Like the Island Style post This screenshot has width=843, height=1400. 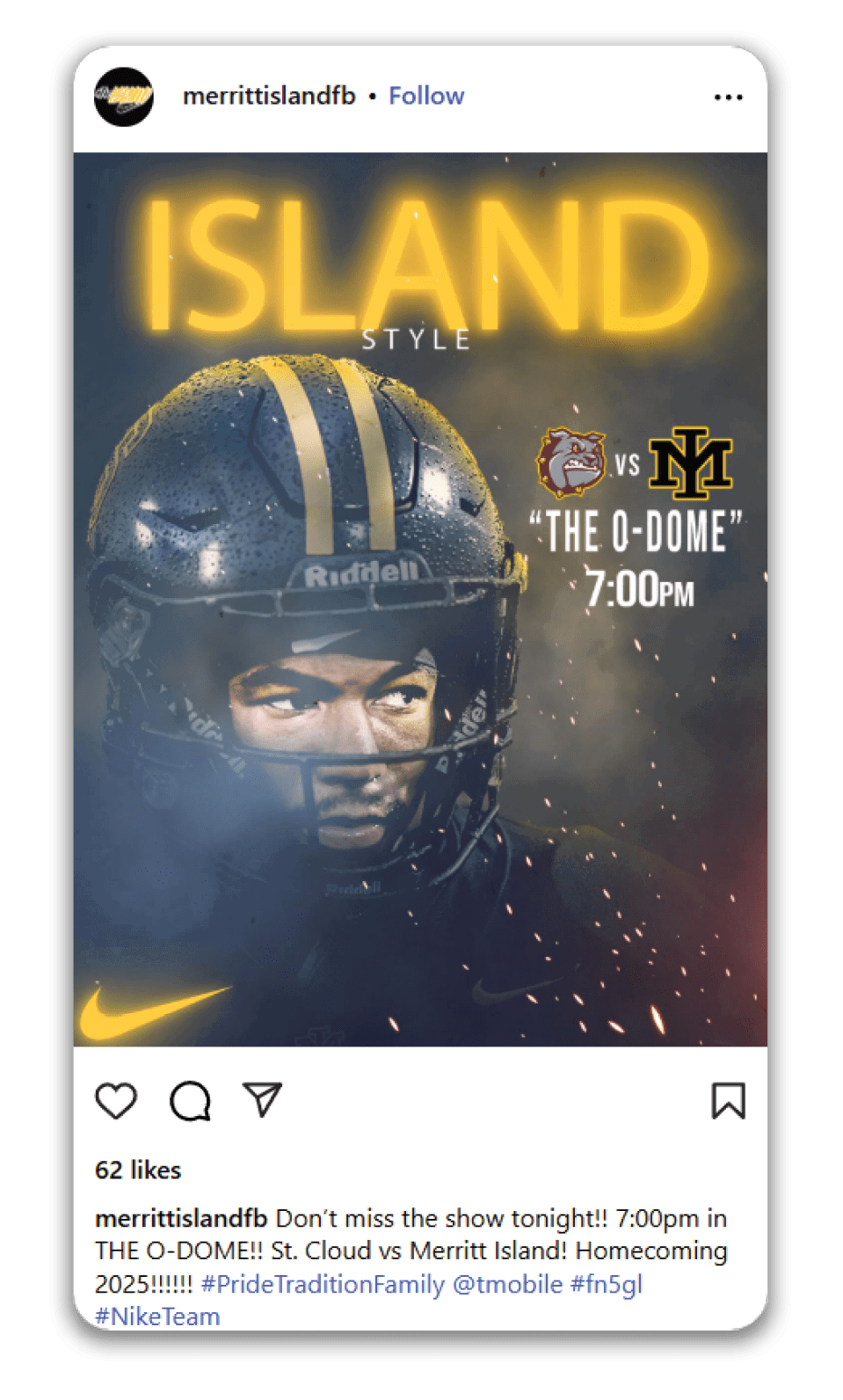pyautogui.click(x=116, y=1101)
